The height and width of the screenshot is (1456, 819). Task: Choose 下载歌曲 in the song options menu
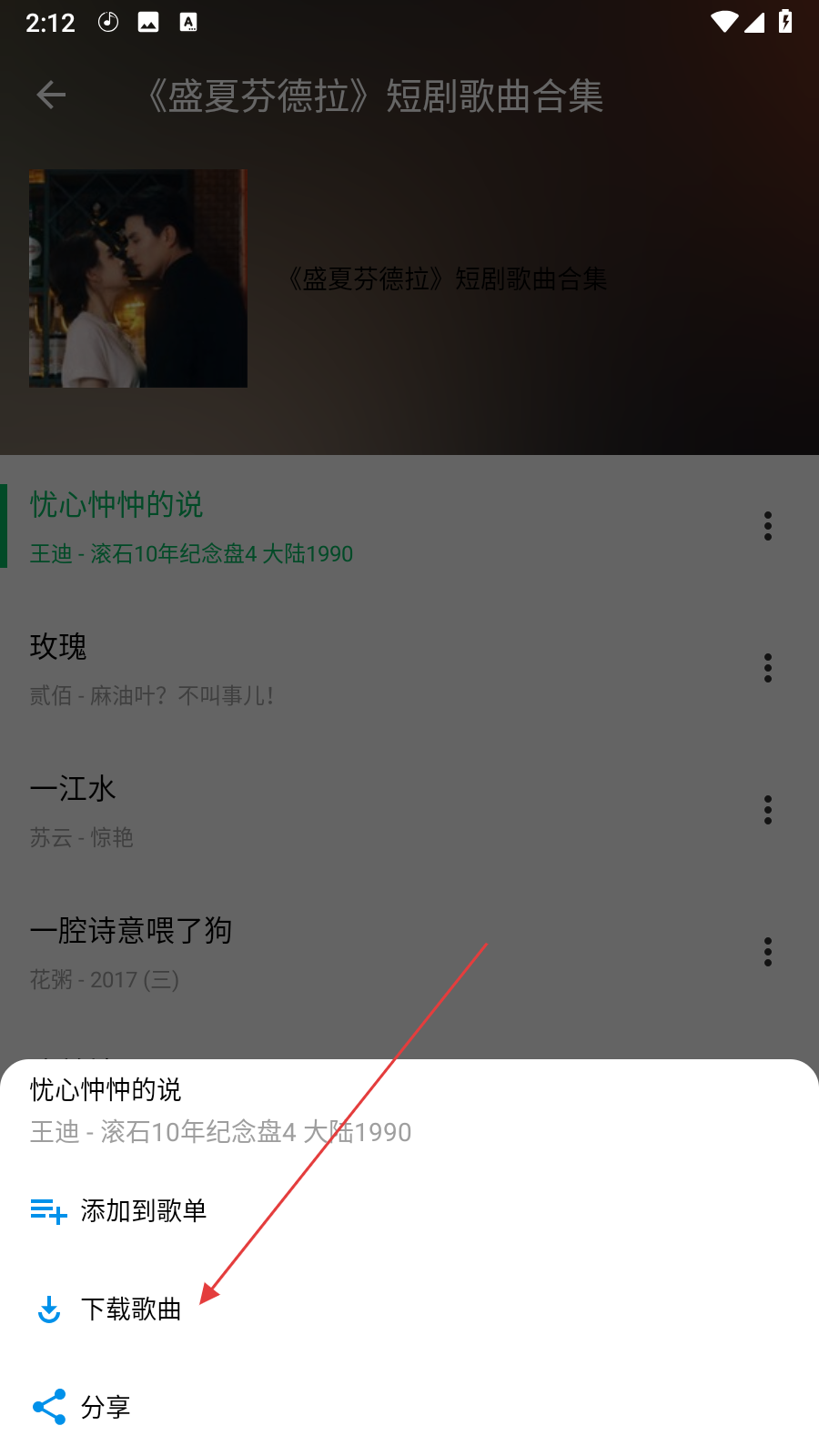pos(132,1310)
